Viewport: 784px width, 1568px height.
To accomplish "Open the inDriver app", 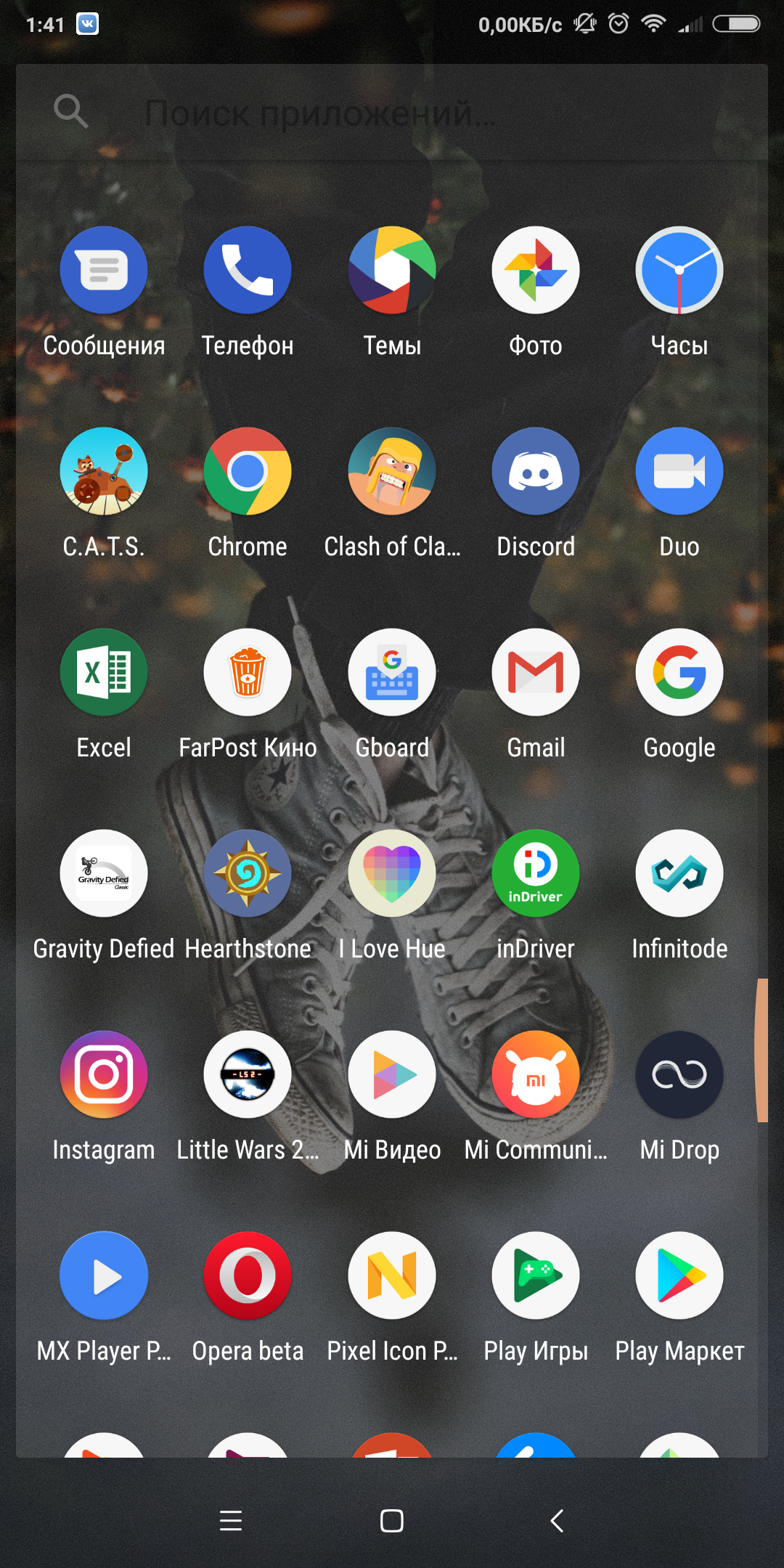I will [x=536, y=873].
